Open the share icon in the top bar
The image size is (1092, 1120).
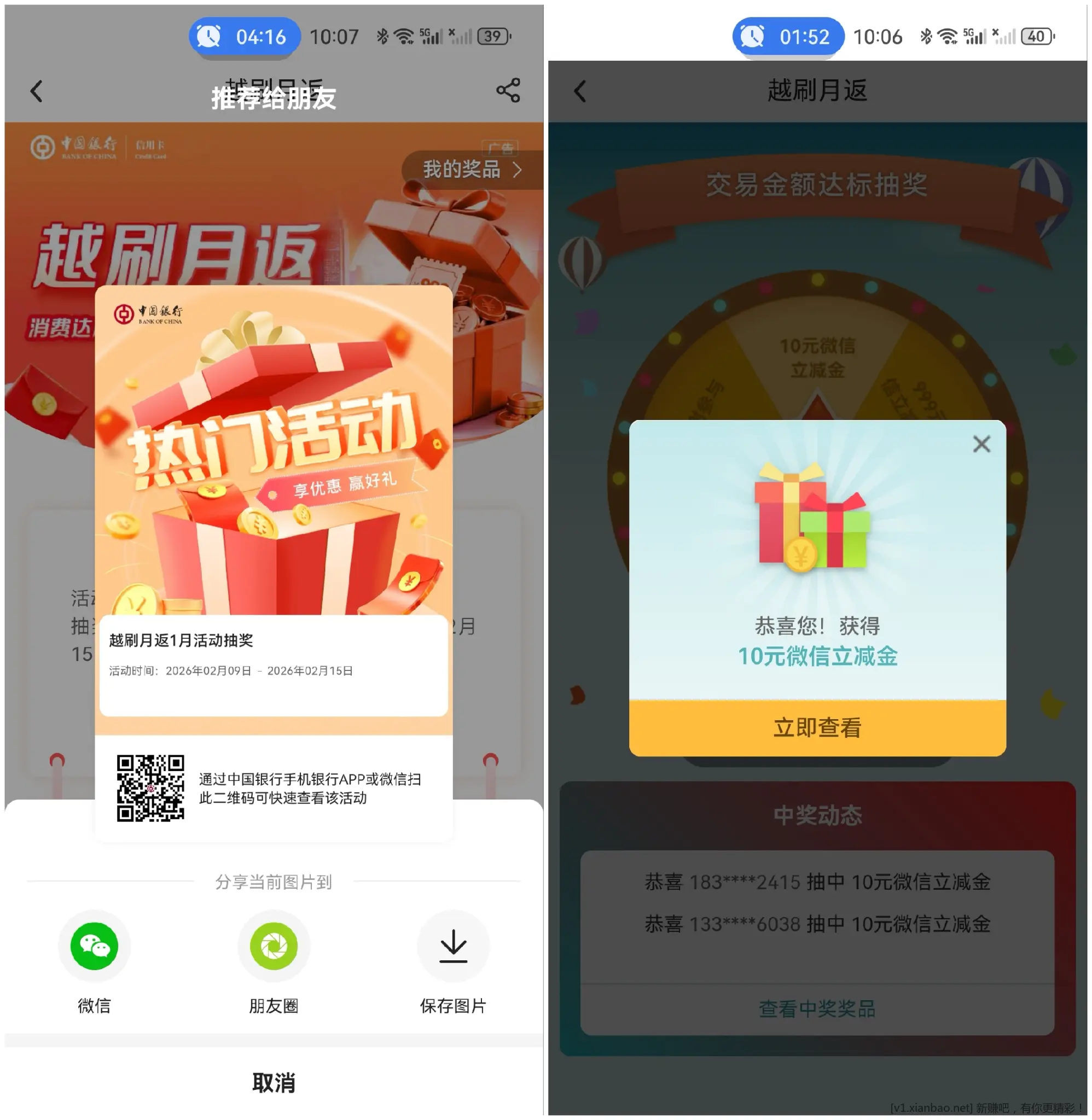[x=508, y=91]
